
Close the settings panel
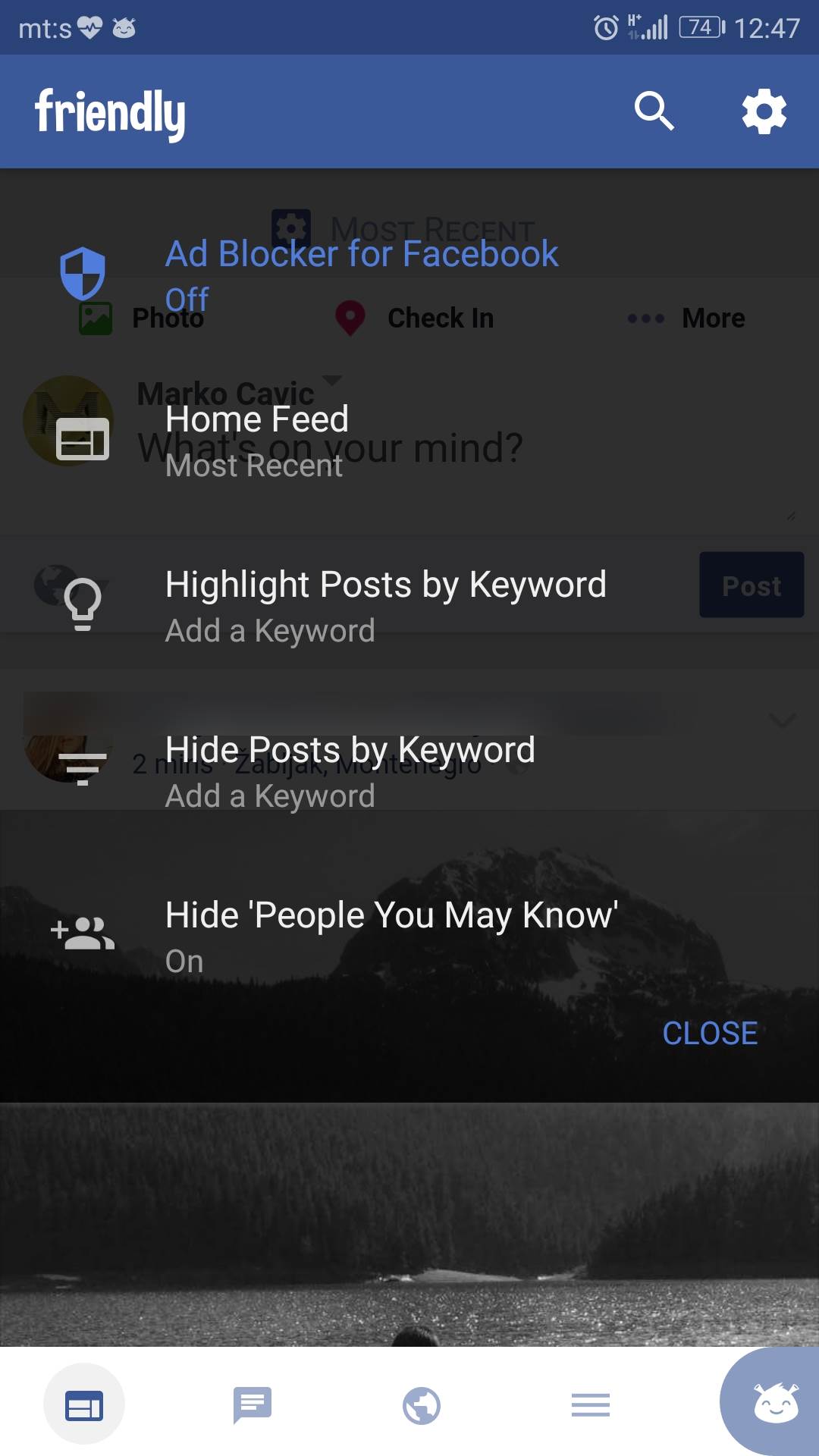pyautogui.click(x=710, y=1033)
